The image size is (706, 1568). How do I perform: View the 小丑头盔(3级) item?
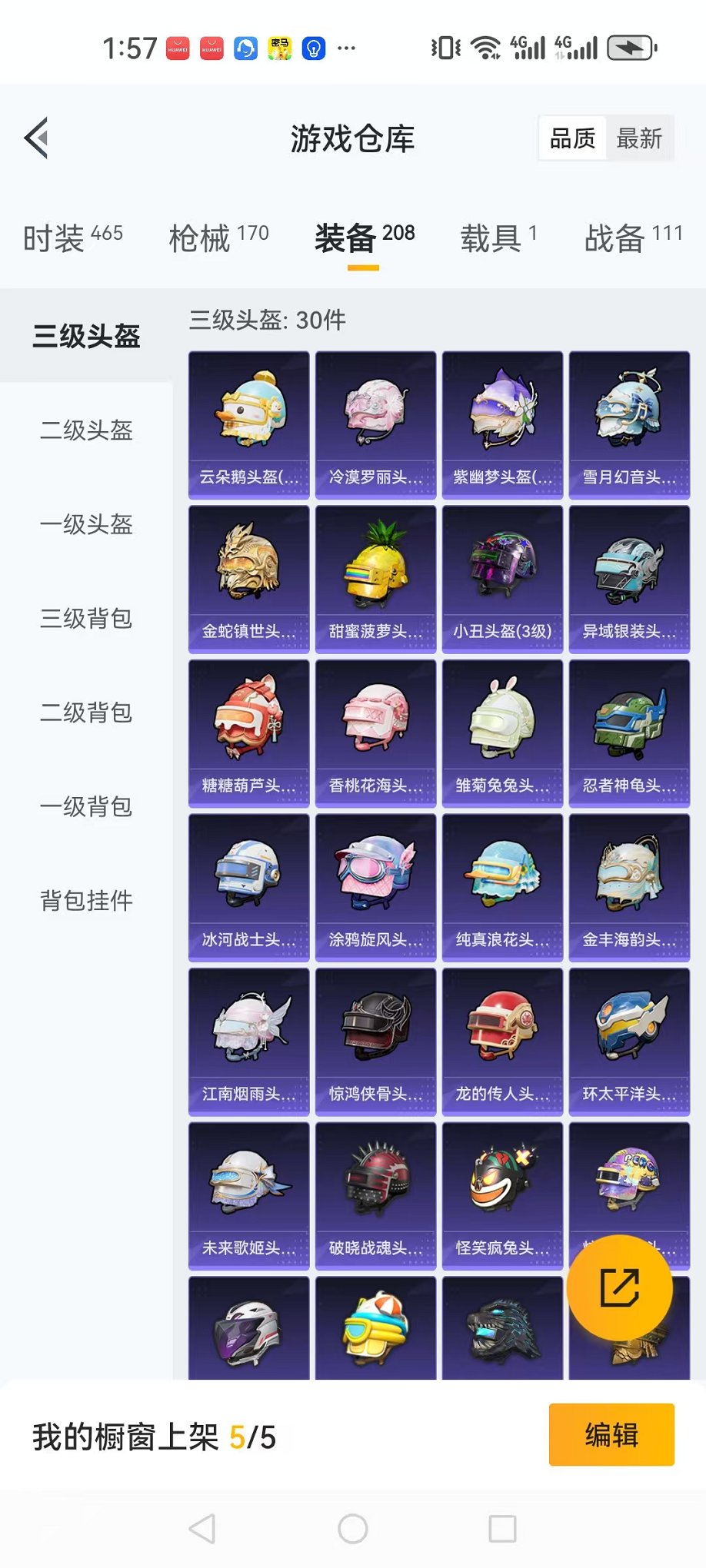[x=502, y=580]
